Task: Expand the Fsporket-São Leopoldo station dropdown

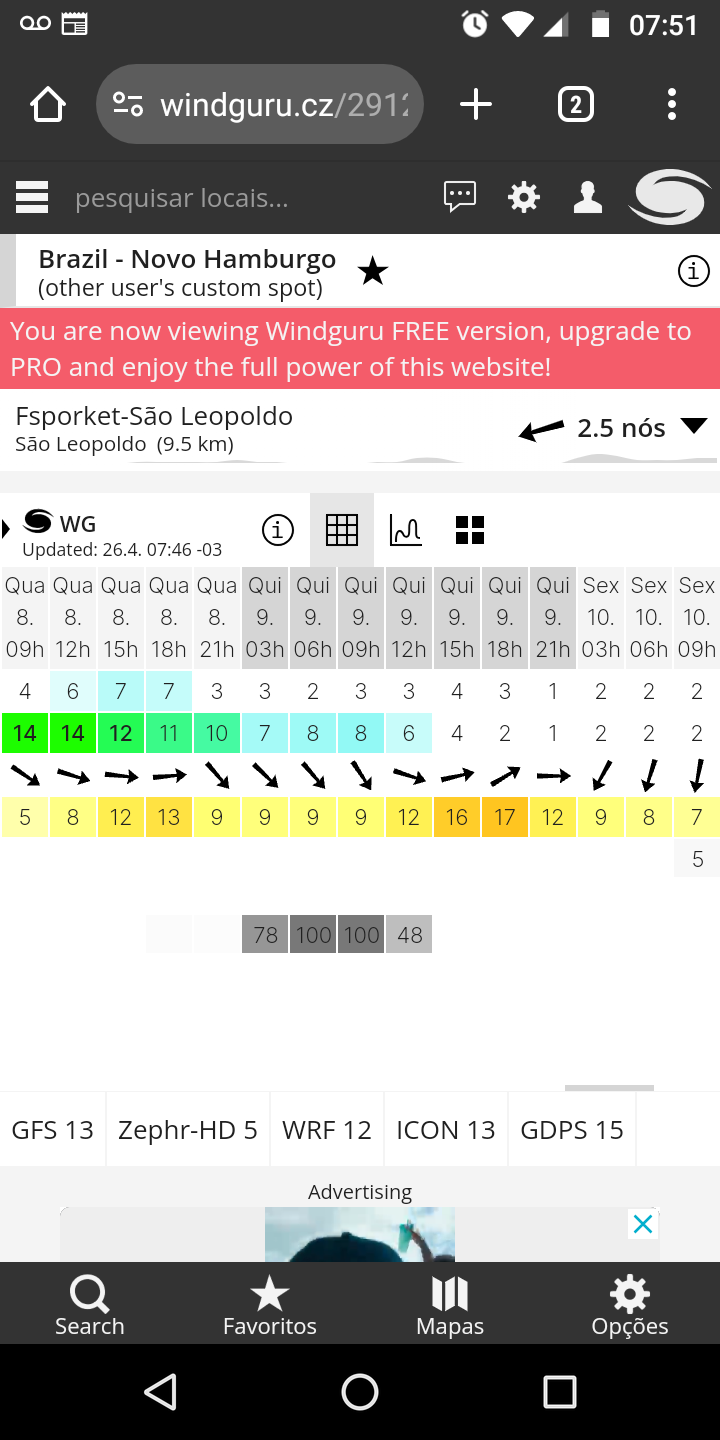Action: (x=694, y=426)
